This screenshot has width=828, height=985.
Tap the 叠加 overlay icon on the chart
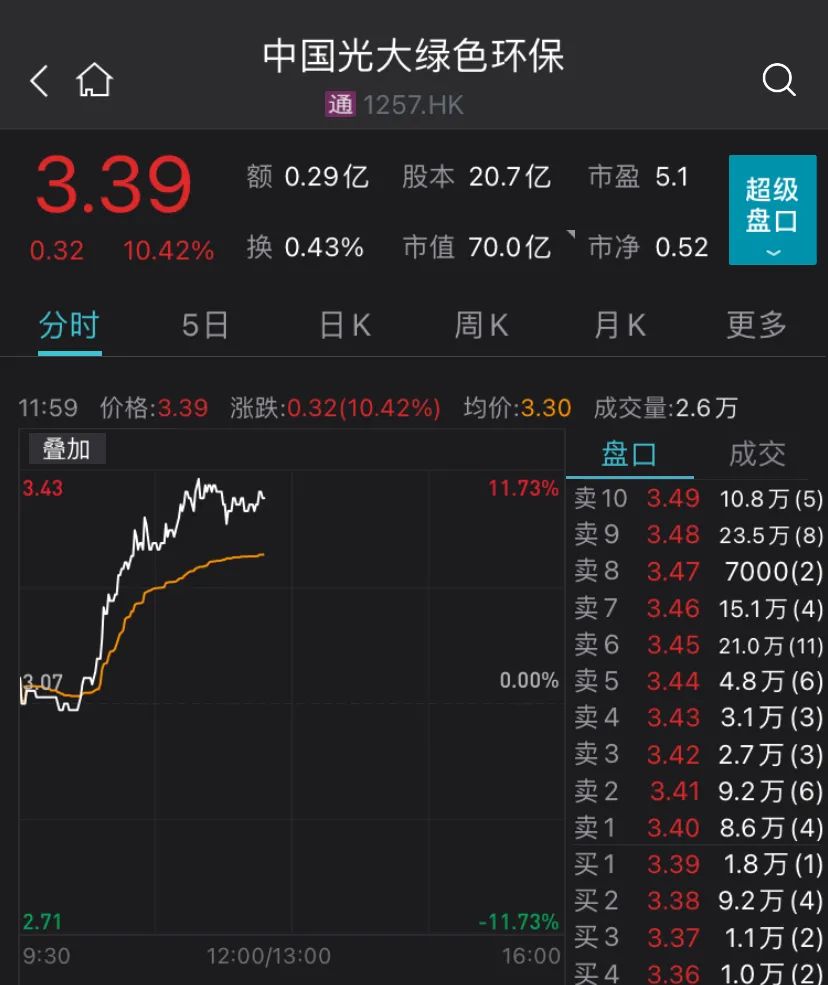(66, 449)
